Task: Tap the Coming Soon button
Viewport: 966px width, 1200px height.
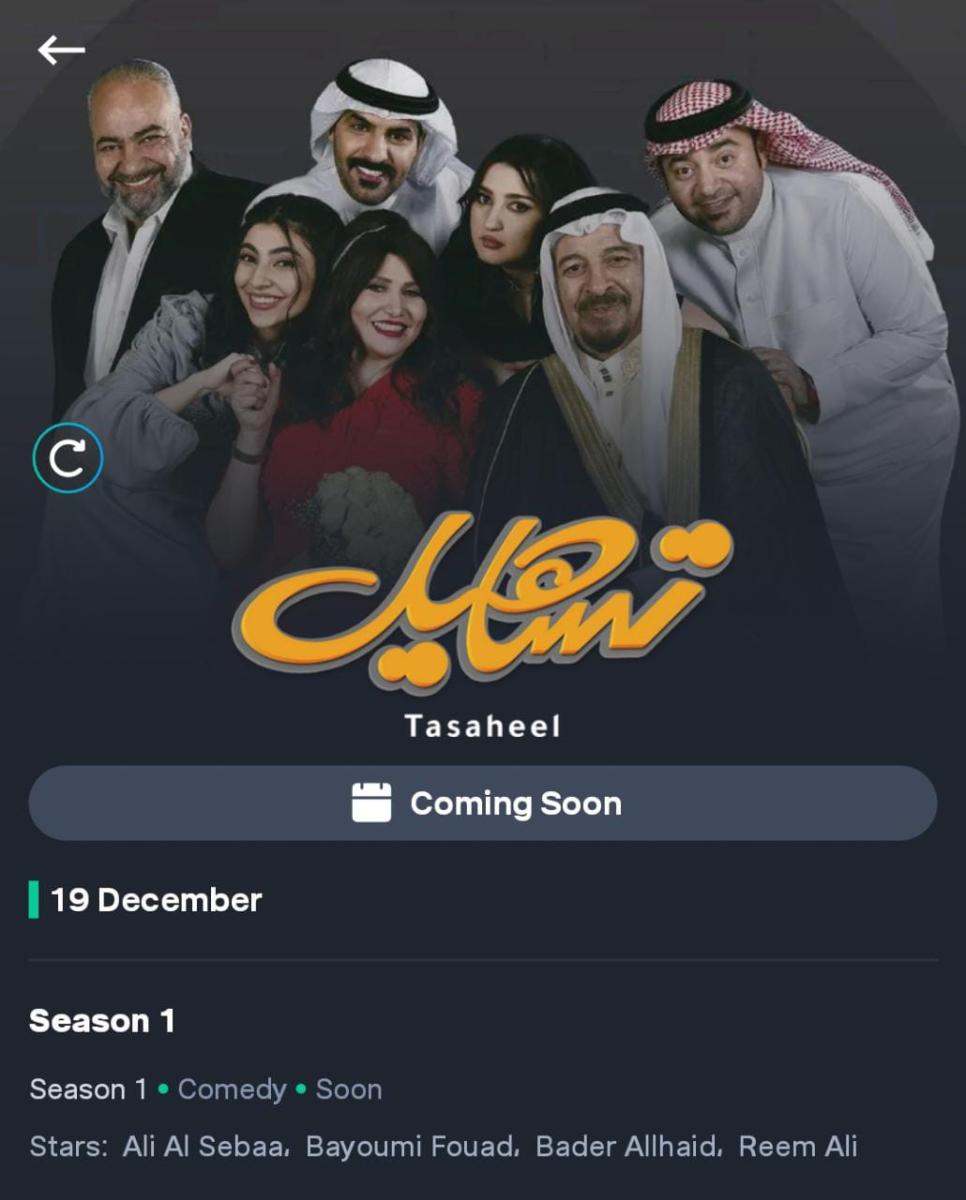Action: pos(483,803)
